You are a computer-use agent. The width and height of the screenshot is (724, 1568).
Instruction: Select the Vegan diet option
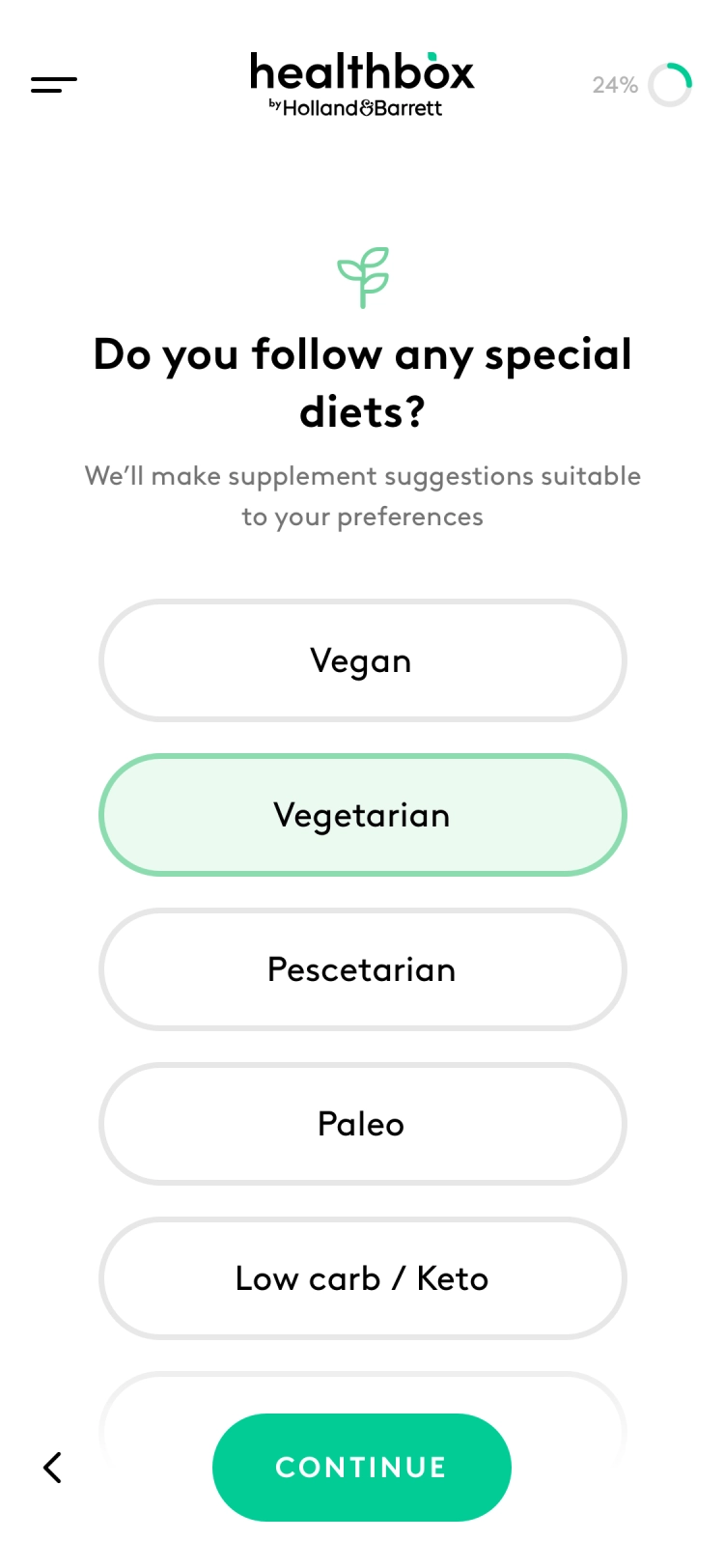pyautogui.click(x=362, y=660)
